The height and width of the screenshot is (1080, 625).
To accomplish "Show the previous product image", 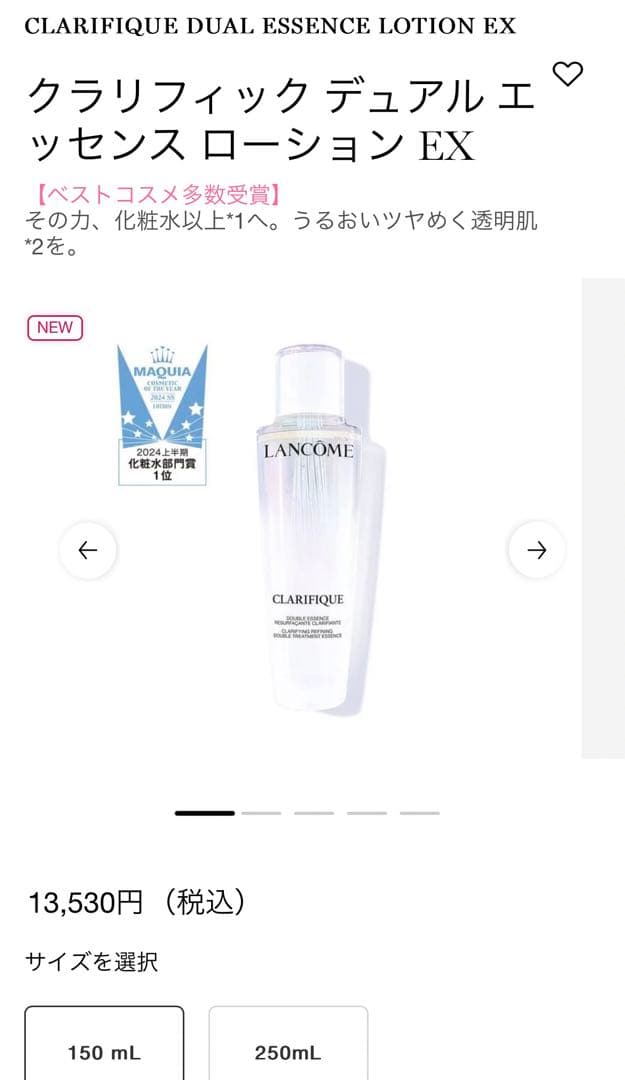I will pos(88,550).
